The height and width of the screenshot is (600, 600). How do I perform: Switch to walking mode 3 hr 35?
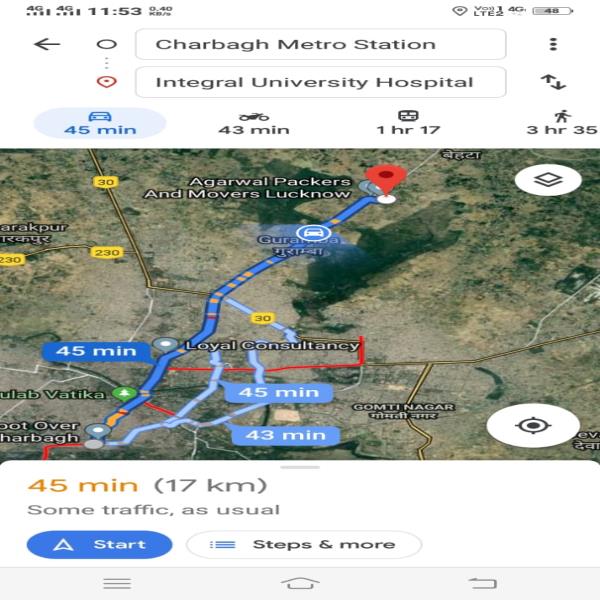tap(560, 123)
